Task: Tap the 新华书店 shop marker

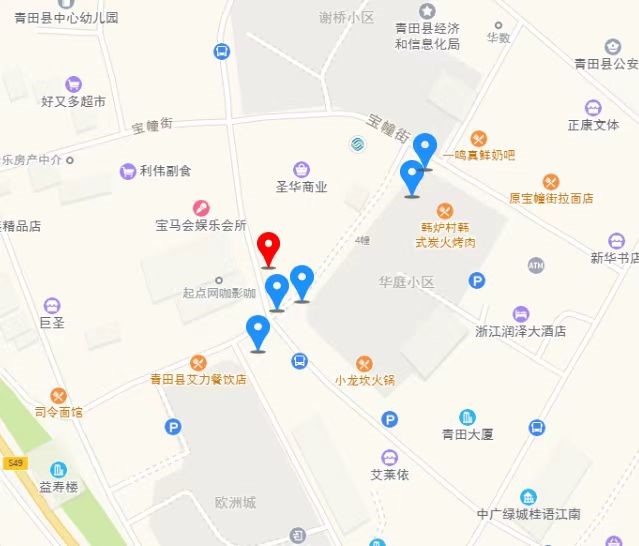Action: pos(616,241)
